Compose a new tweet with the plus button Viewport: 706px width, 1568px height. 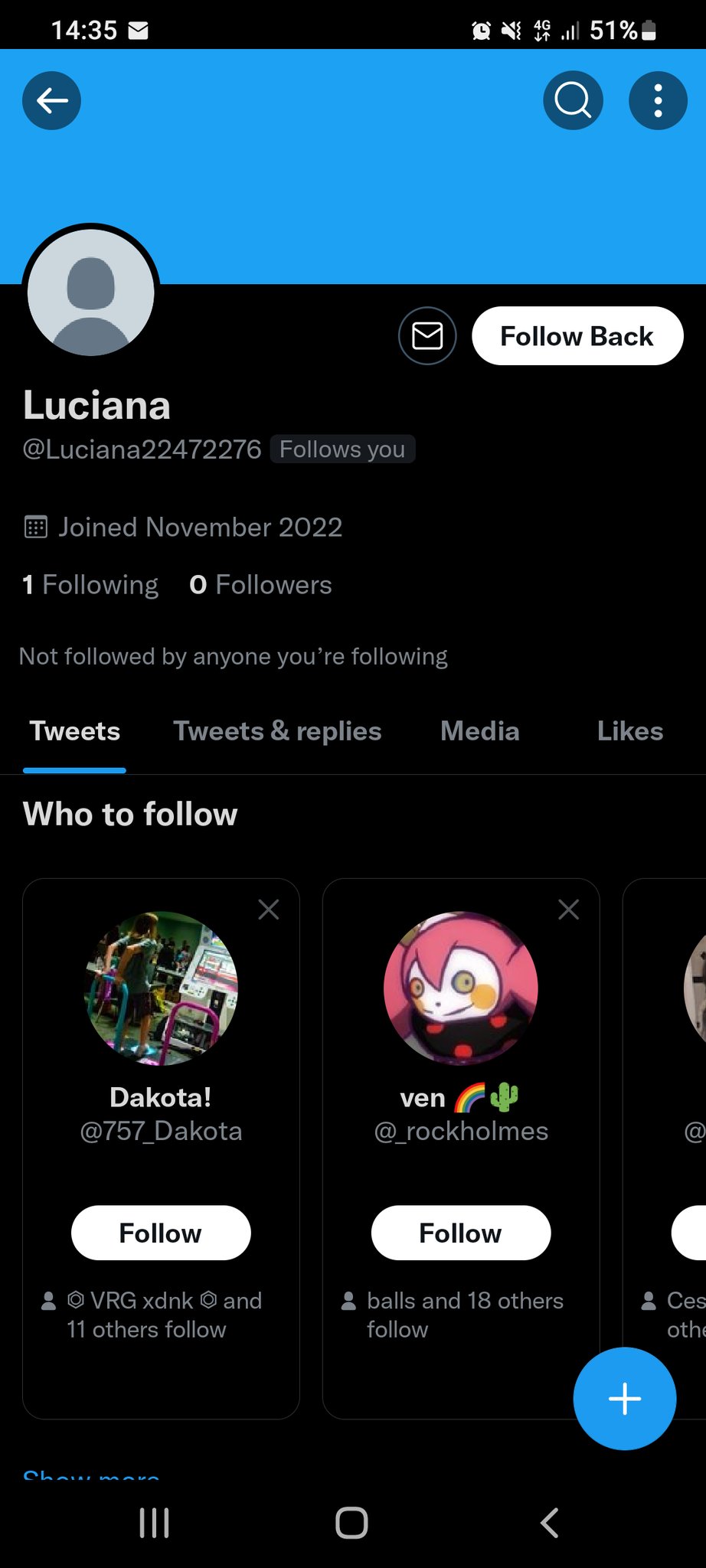(624, 1398)
